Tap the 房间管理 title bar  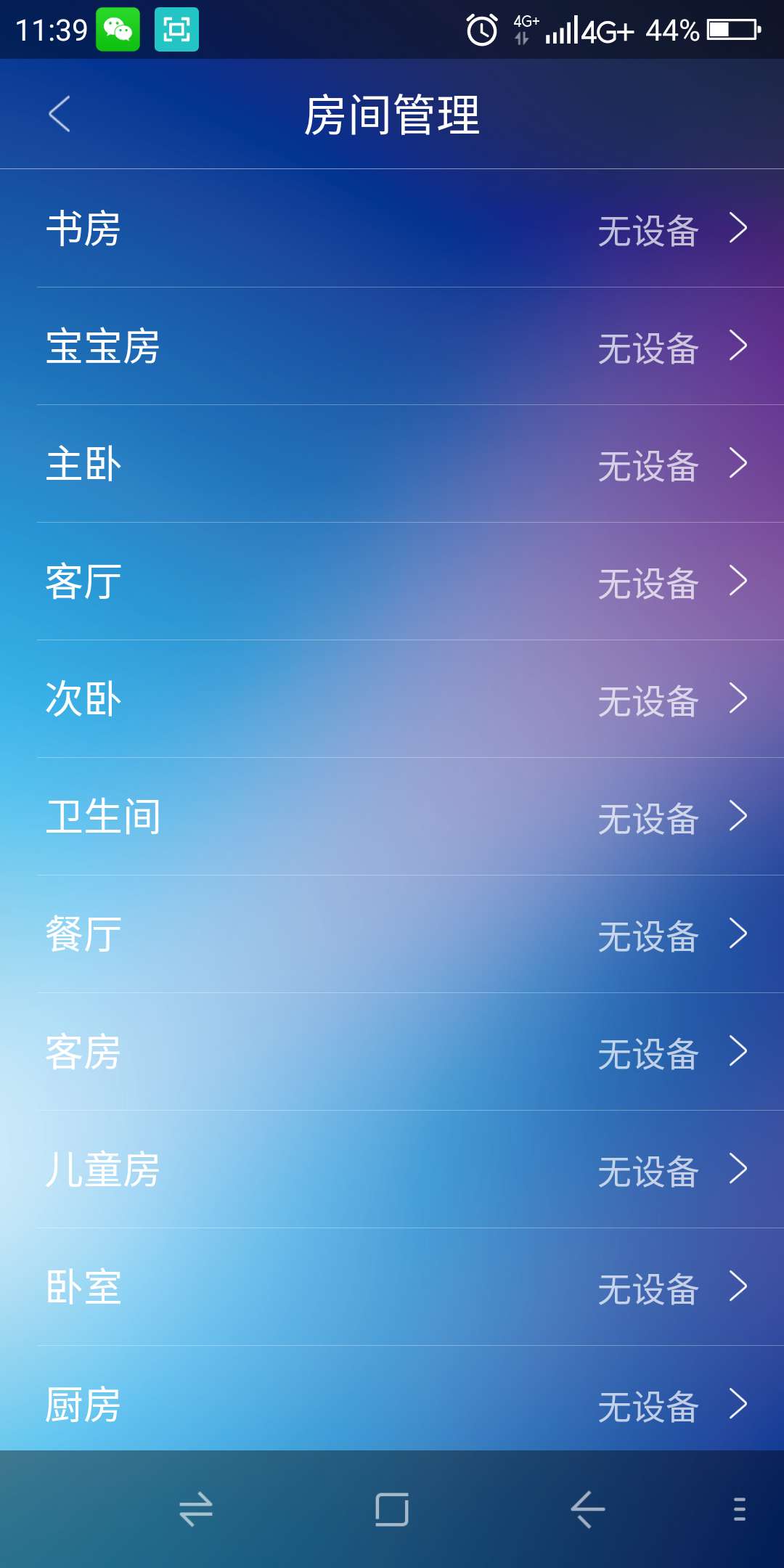point(392,114)
